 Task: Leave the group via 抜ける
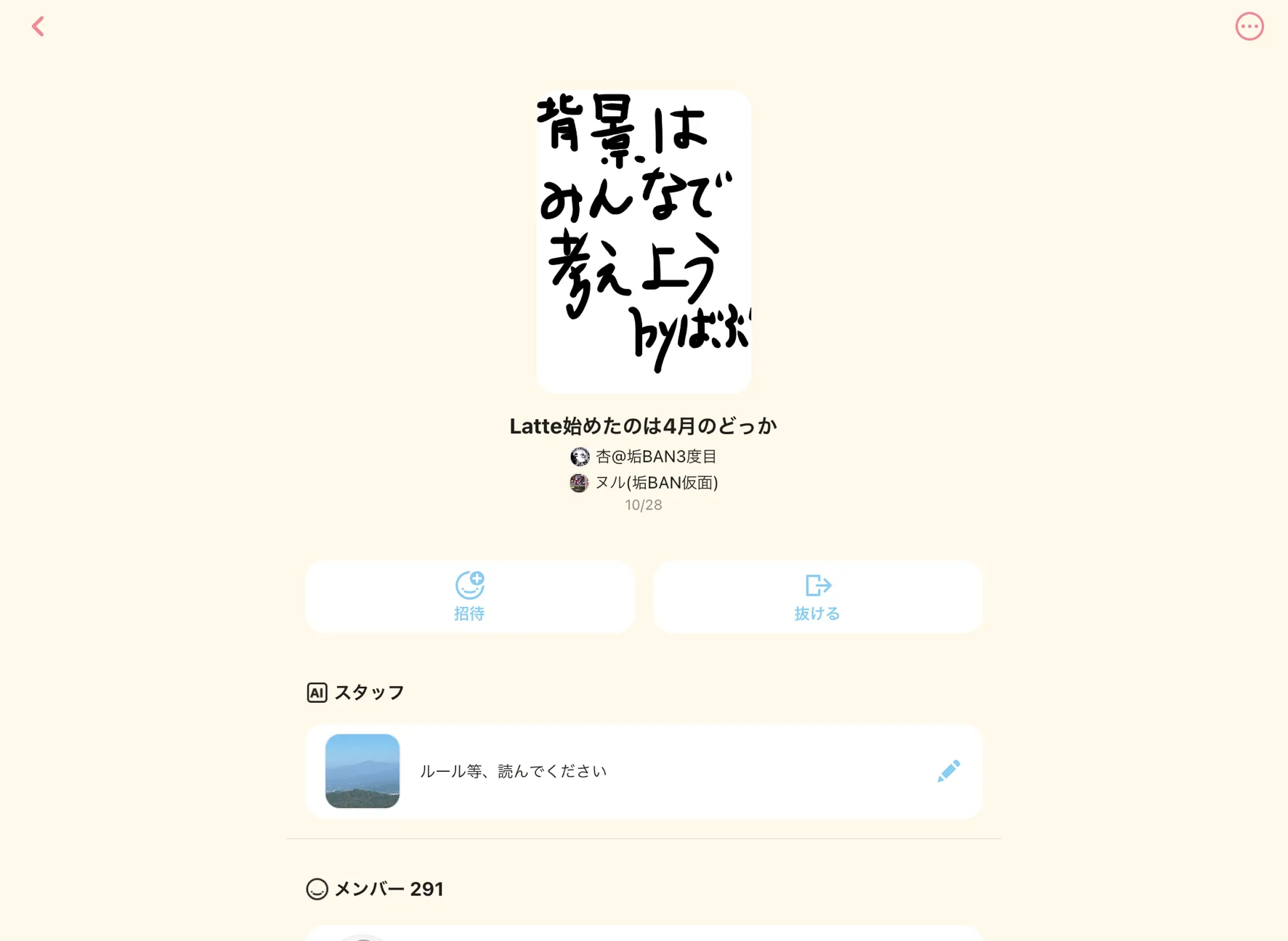point(817,596)
